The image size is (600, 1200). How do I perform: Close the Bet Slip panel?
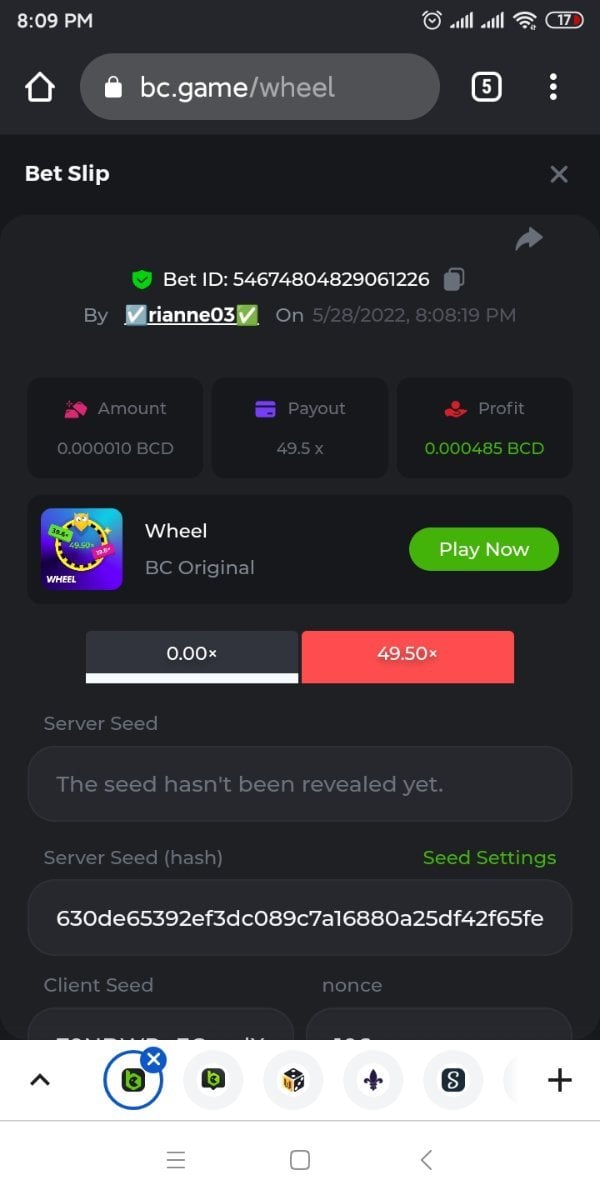559,174
